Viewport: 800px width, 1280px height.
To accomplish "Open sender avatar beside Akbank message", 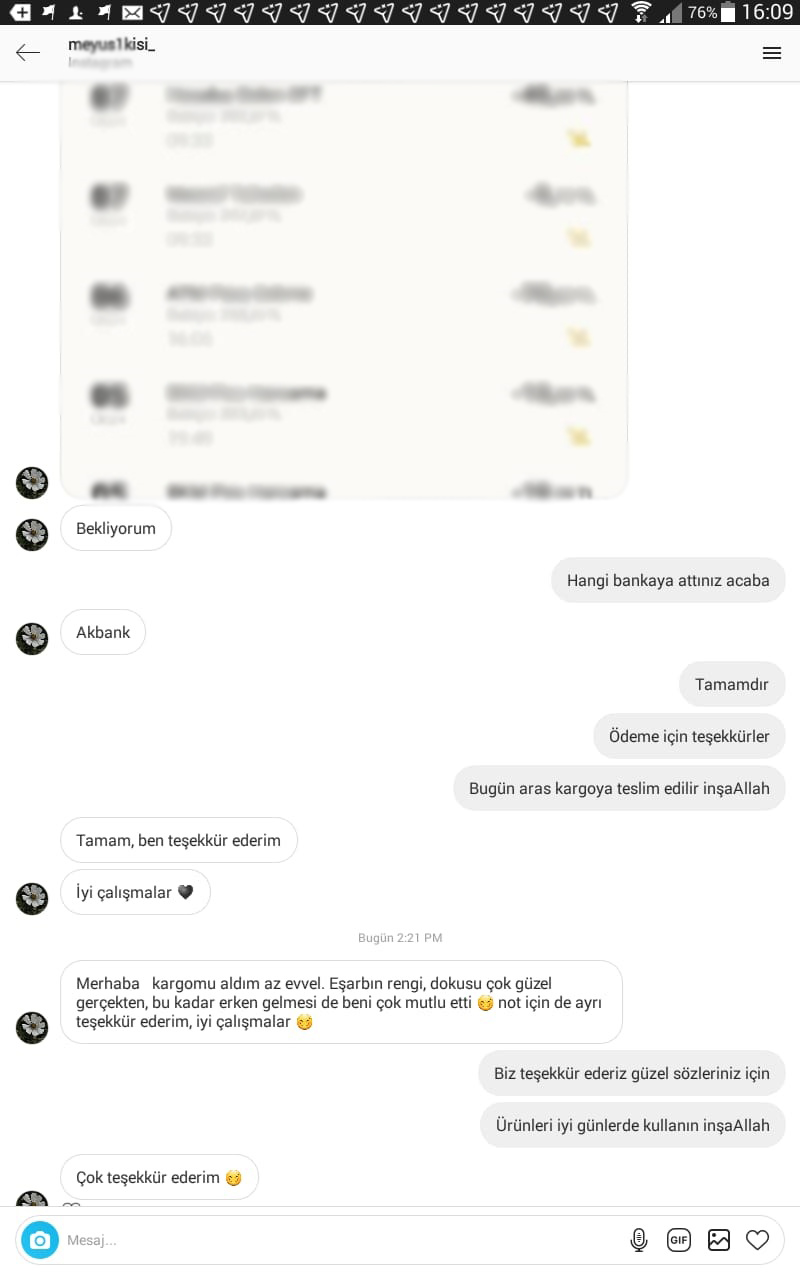I will 32,638.
